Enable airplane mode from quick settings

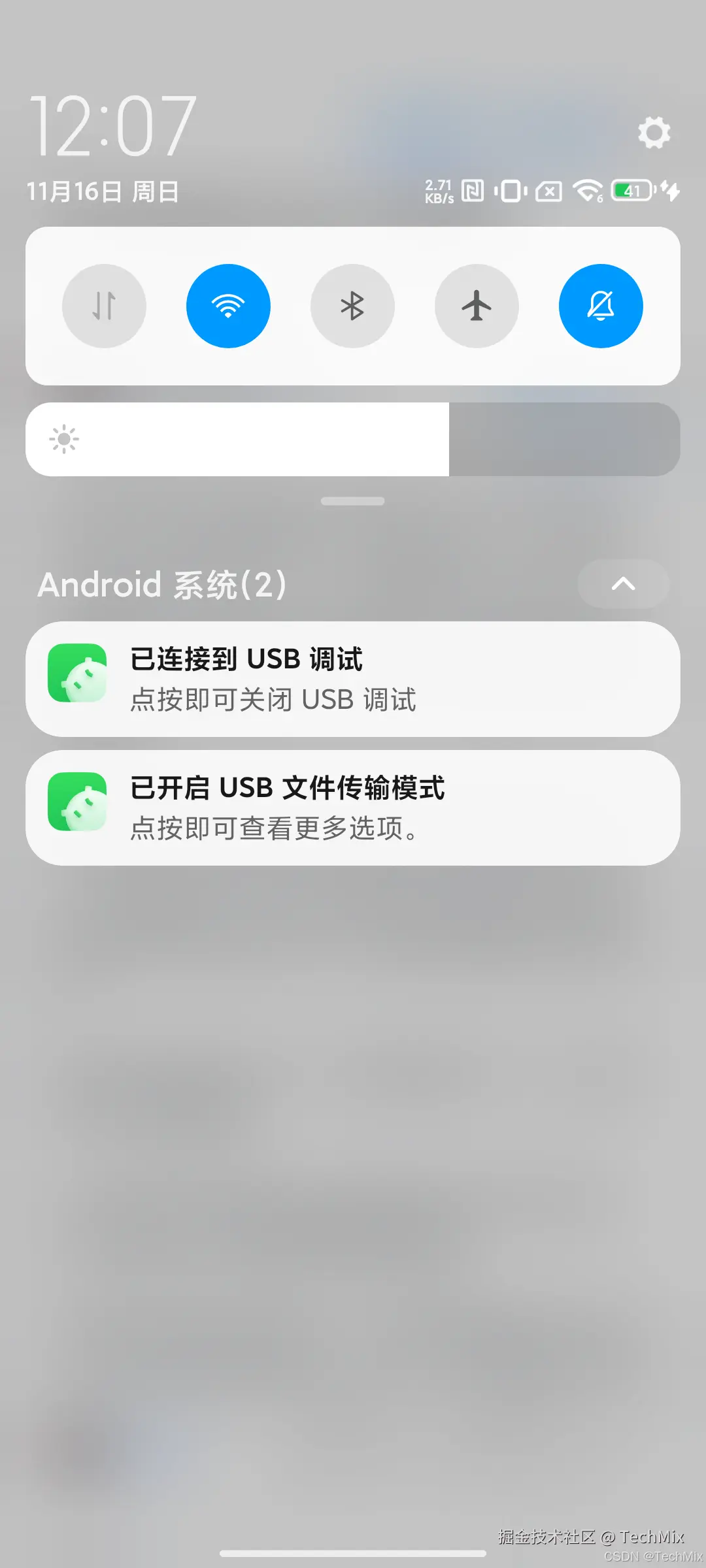(x=477, y=306)
